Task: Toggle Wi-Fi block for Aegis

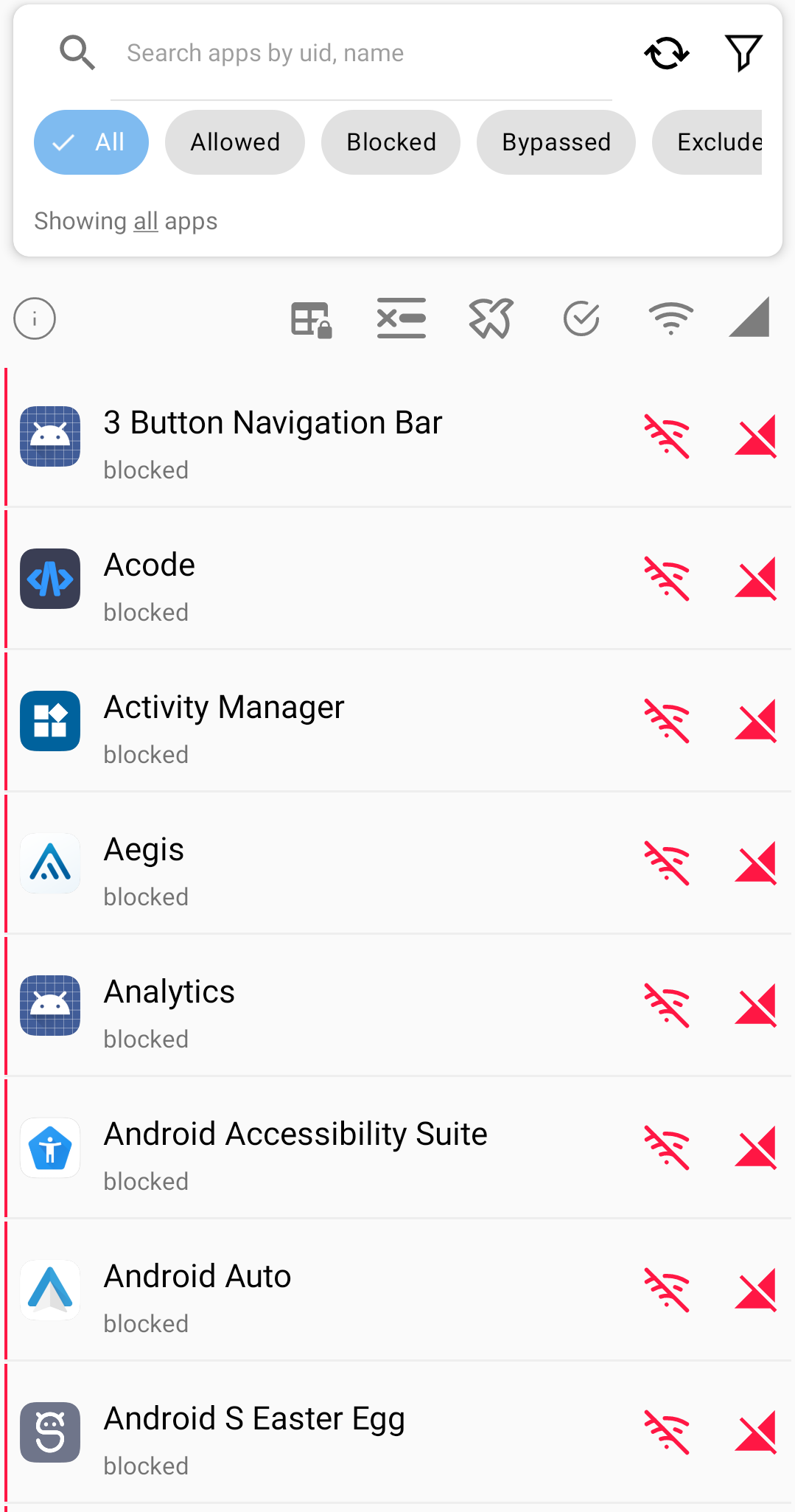Action: (x=667, y=863)
